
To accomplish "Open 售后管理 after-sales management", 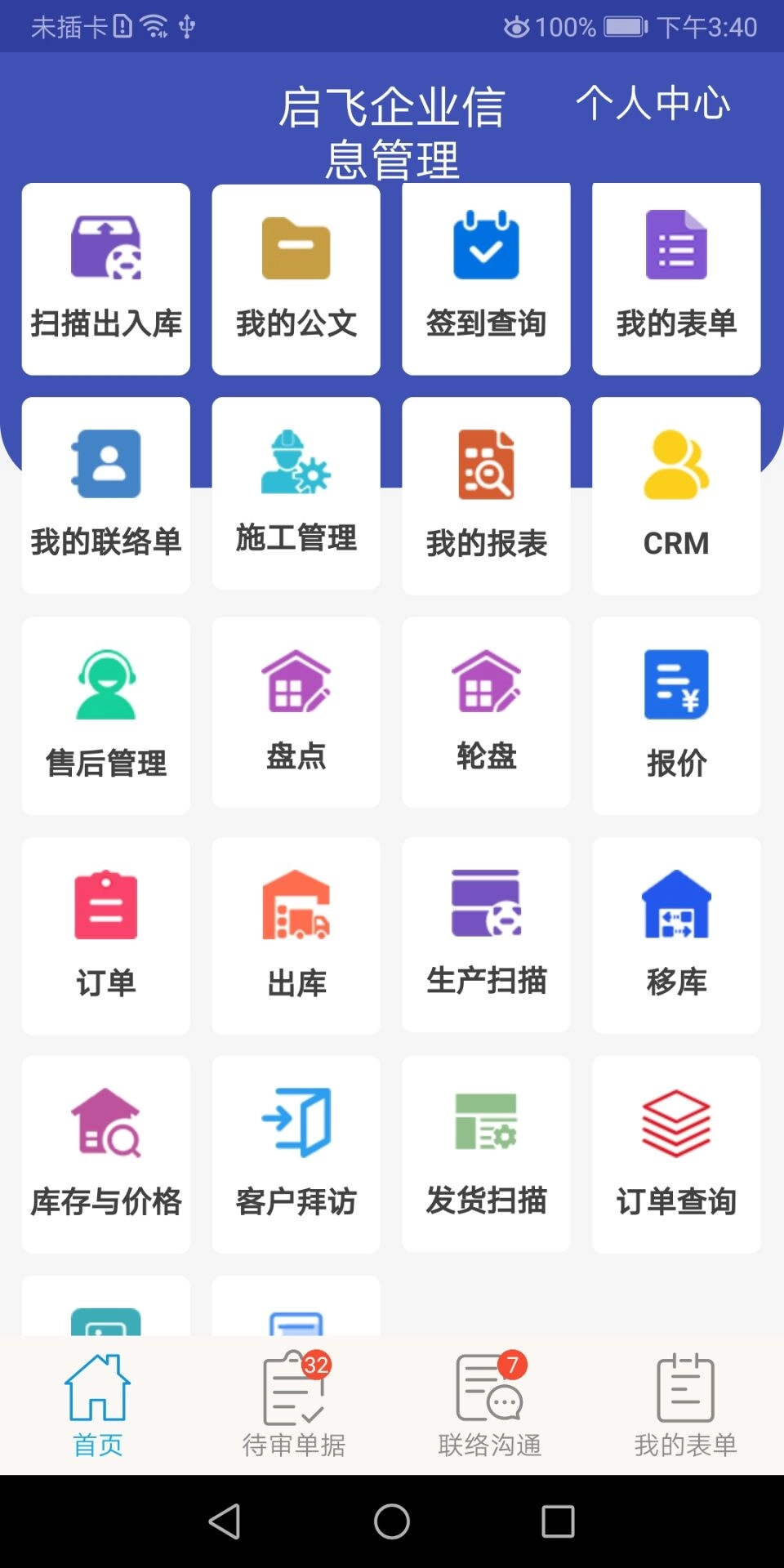I will [105, 715].
